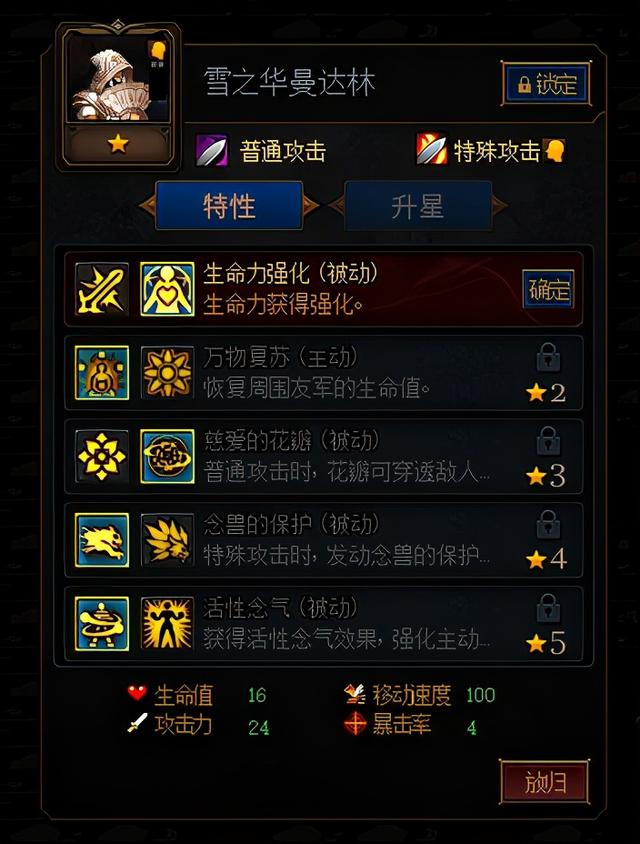View 普通攻击 normal attack info
This screenshot has height=844, width=640.
[x=262, y=152]
